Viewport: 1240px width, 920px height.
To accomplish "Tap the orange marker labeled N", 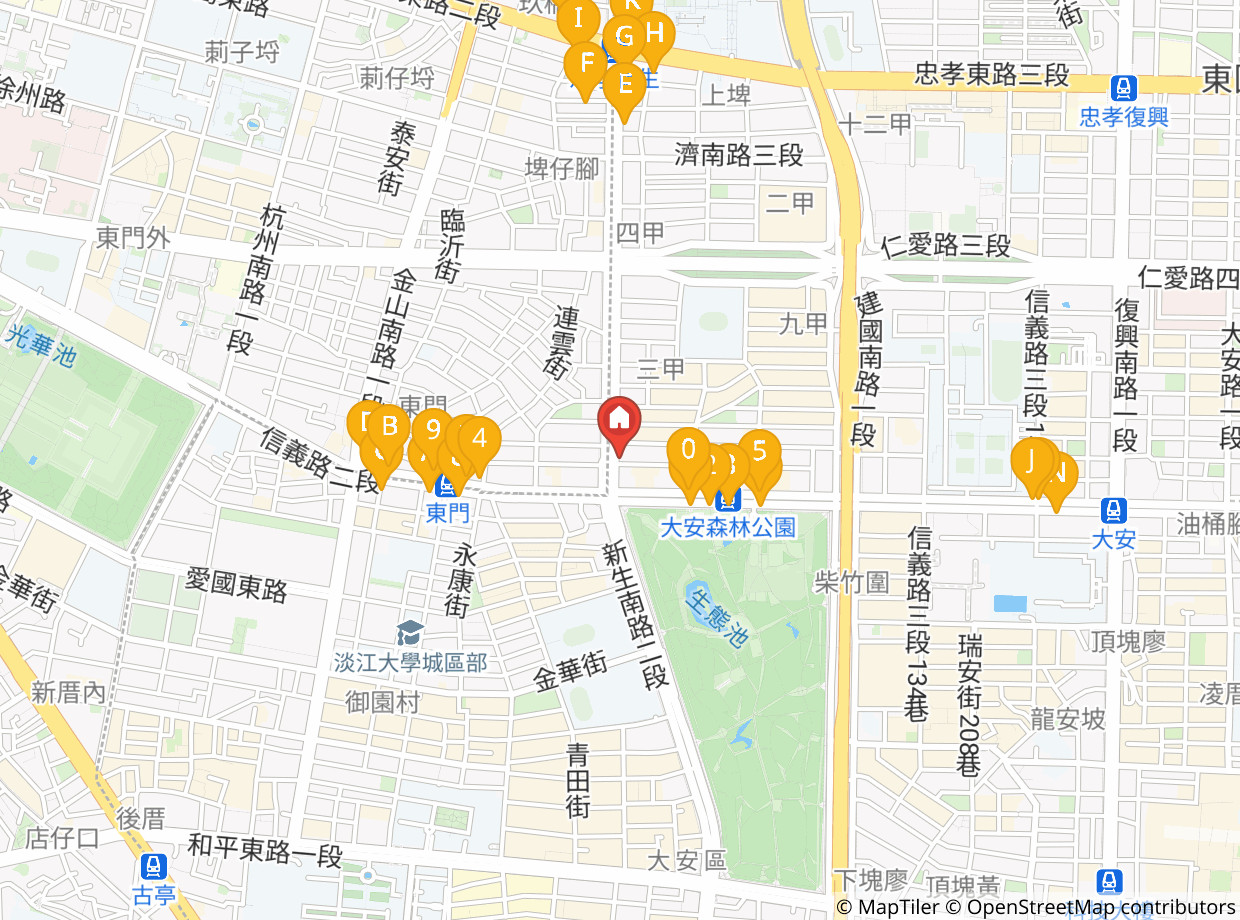I will coord(1060,472).
